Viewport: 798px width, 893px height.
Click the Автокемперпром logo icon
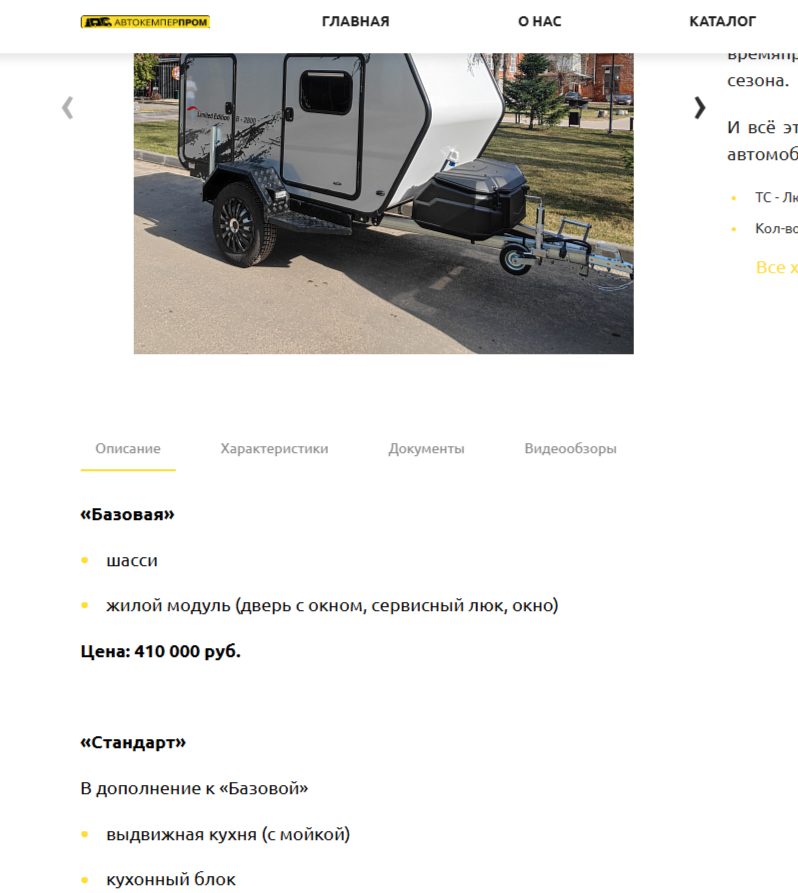coord(148,21)
